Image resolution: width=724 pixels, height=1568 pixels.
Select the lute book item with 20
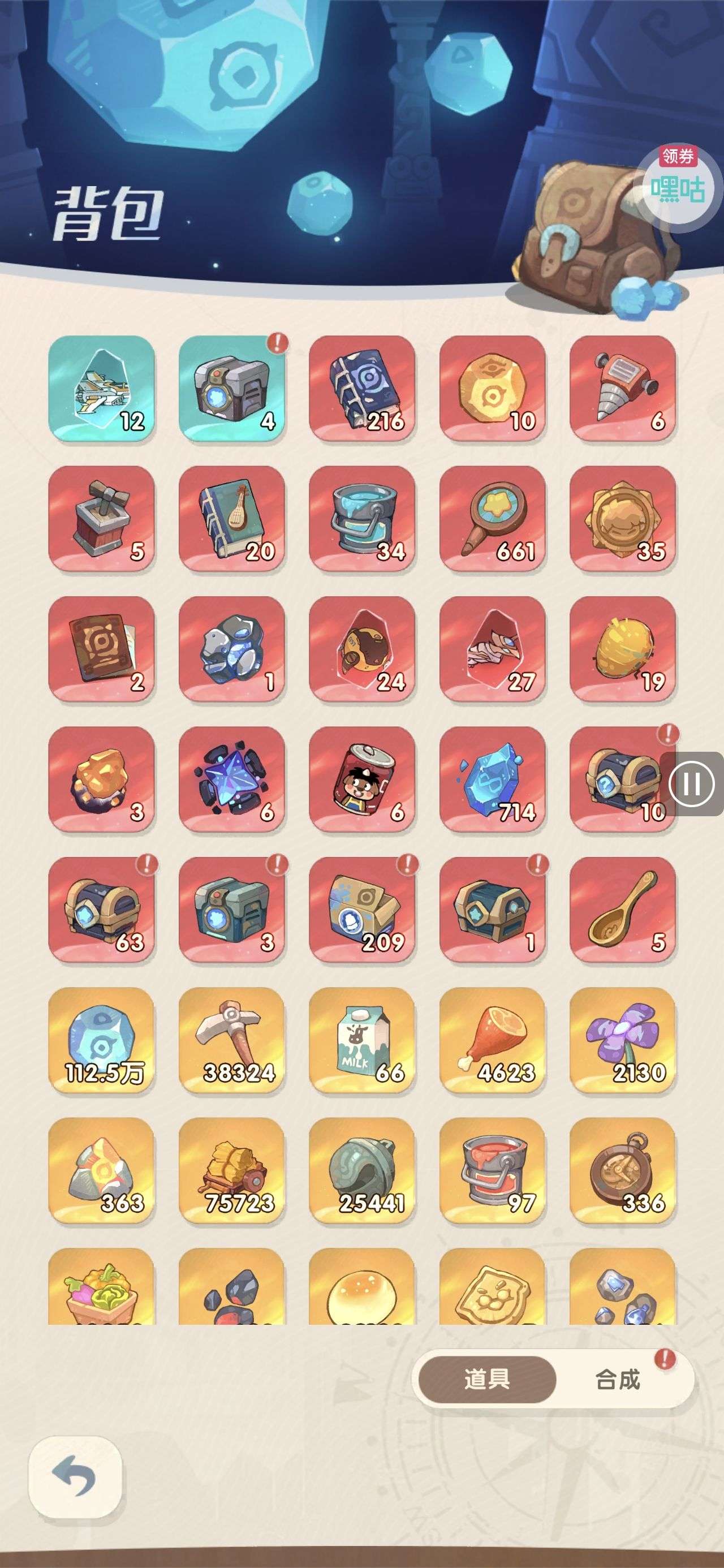pos(231,518)
